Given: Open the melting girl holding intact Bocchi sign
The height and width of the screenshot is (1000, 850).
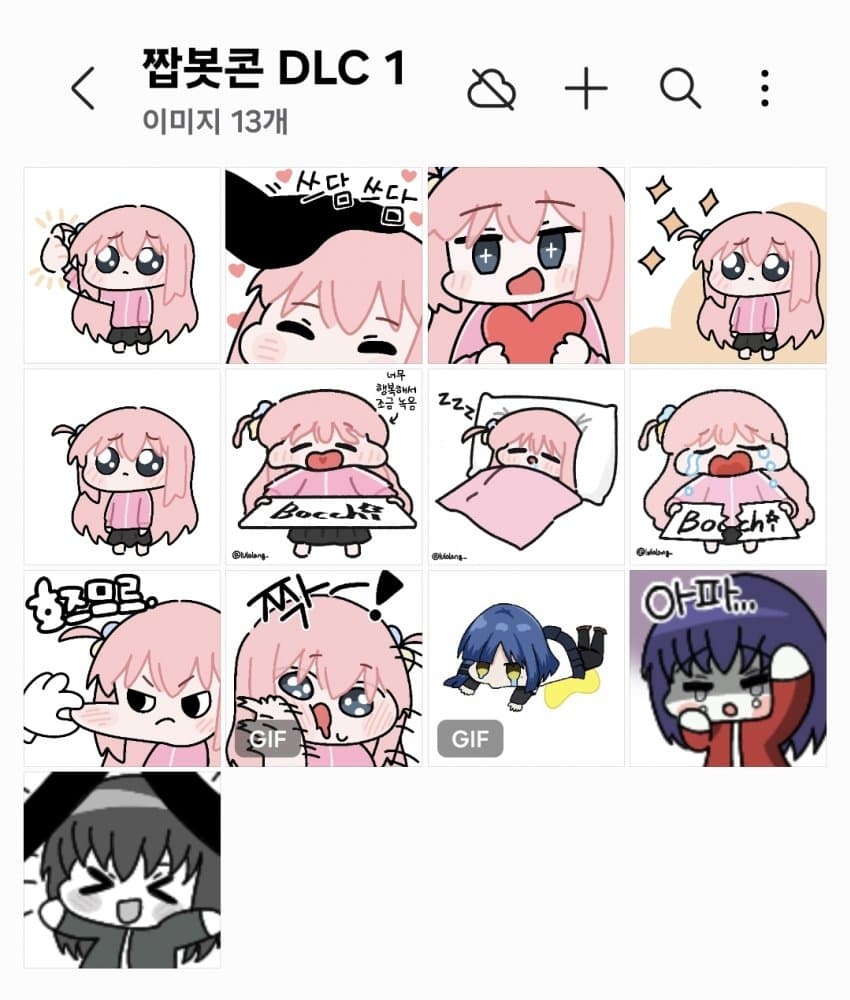Looking at the screenshot, I should pos(324,467).
